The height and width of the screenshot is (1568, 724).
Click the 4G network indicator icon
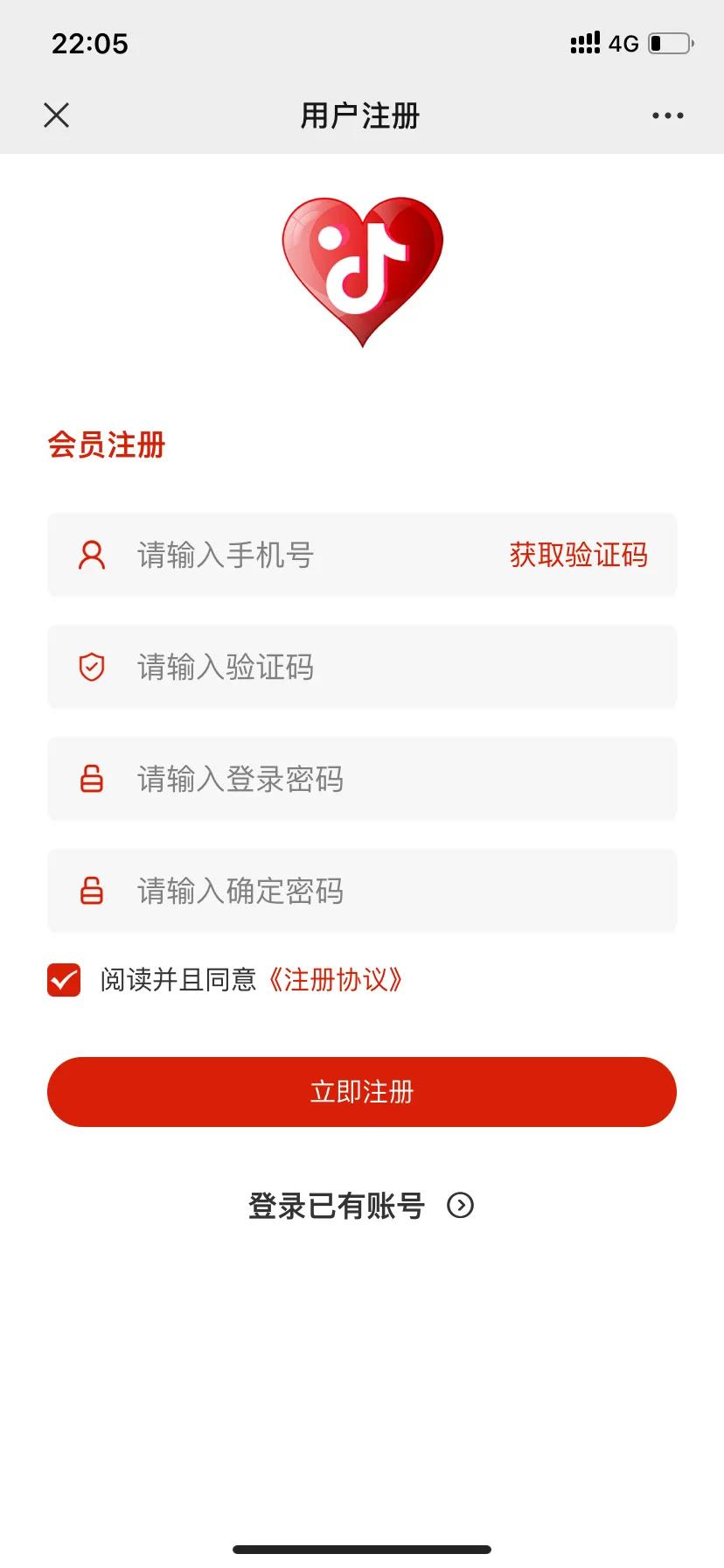[623, 43]
